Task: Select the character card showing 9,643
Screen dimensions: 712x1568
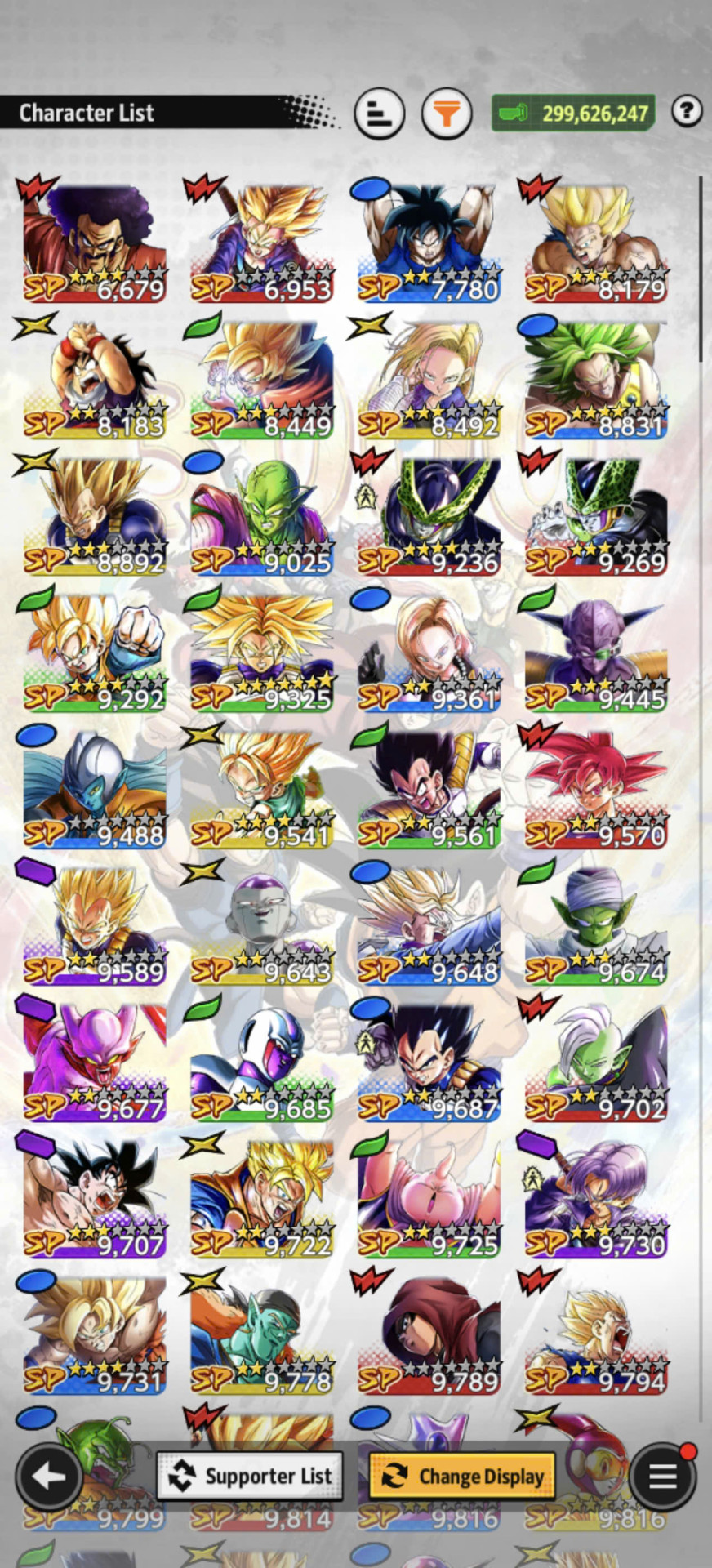Action: tap(261, 925)
